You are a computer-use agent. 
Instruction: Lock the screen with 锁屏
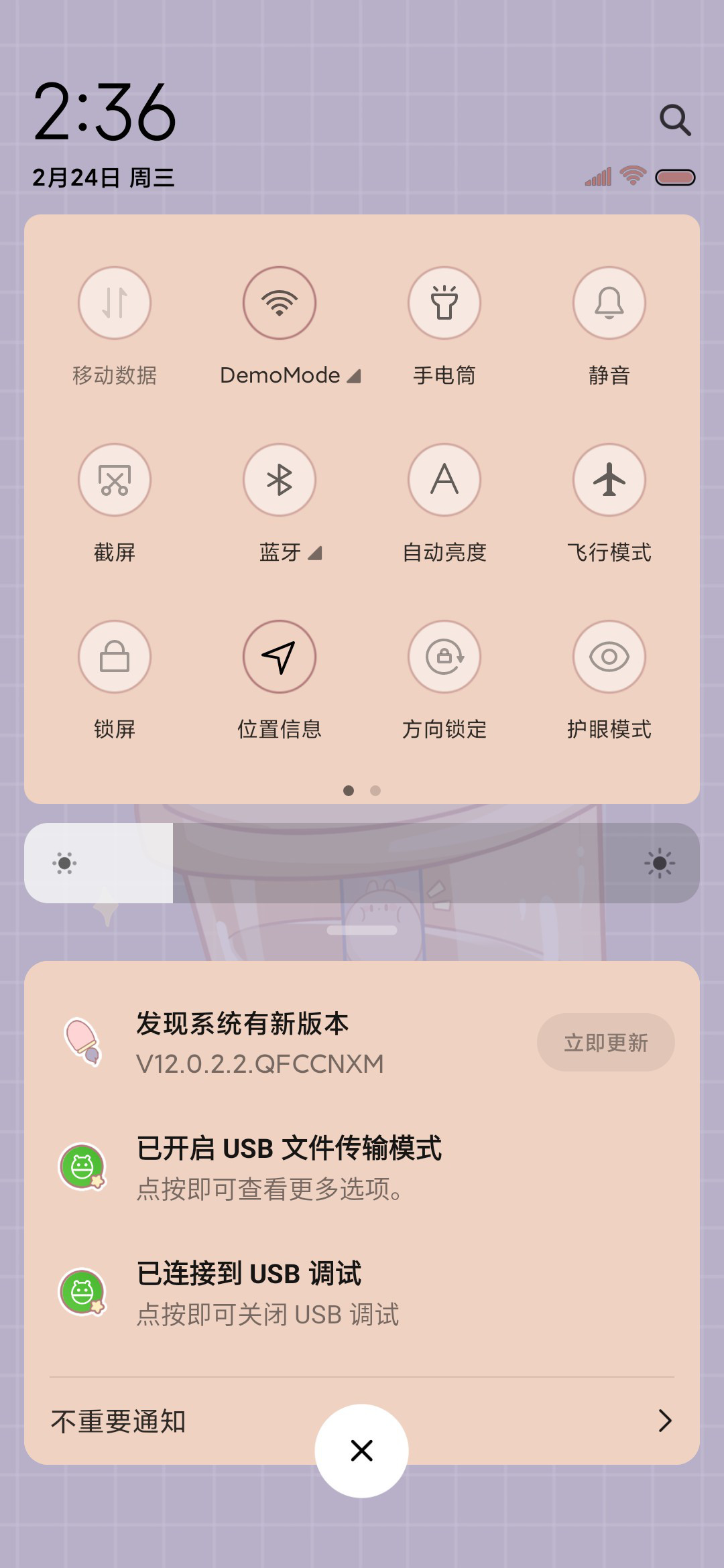pyautogui.click(x=115, y=657)
